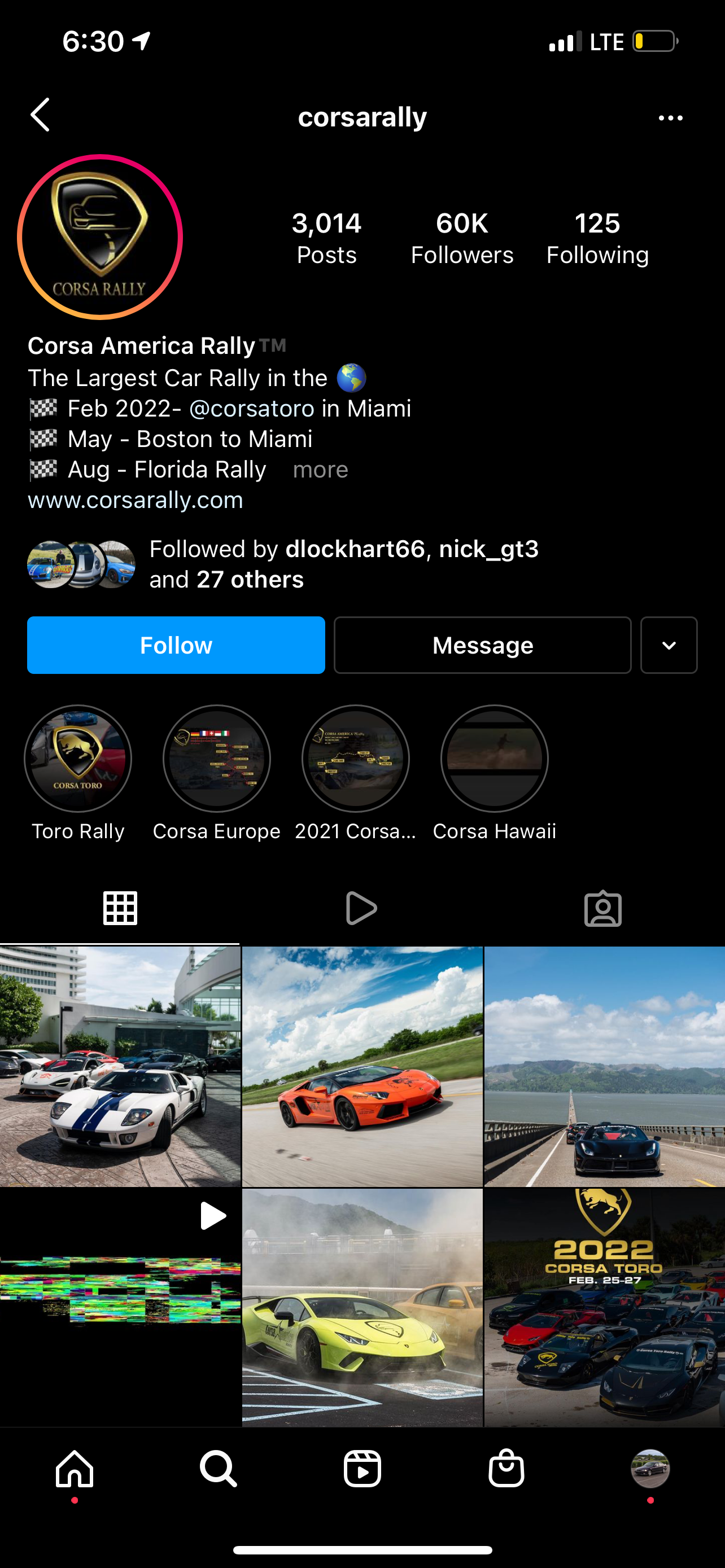The image size is (725, 1568).
Task: Open the Shop tab
Action: (x=506, y=1468)
